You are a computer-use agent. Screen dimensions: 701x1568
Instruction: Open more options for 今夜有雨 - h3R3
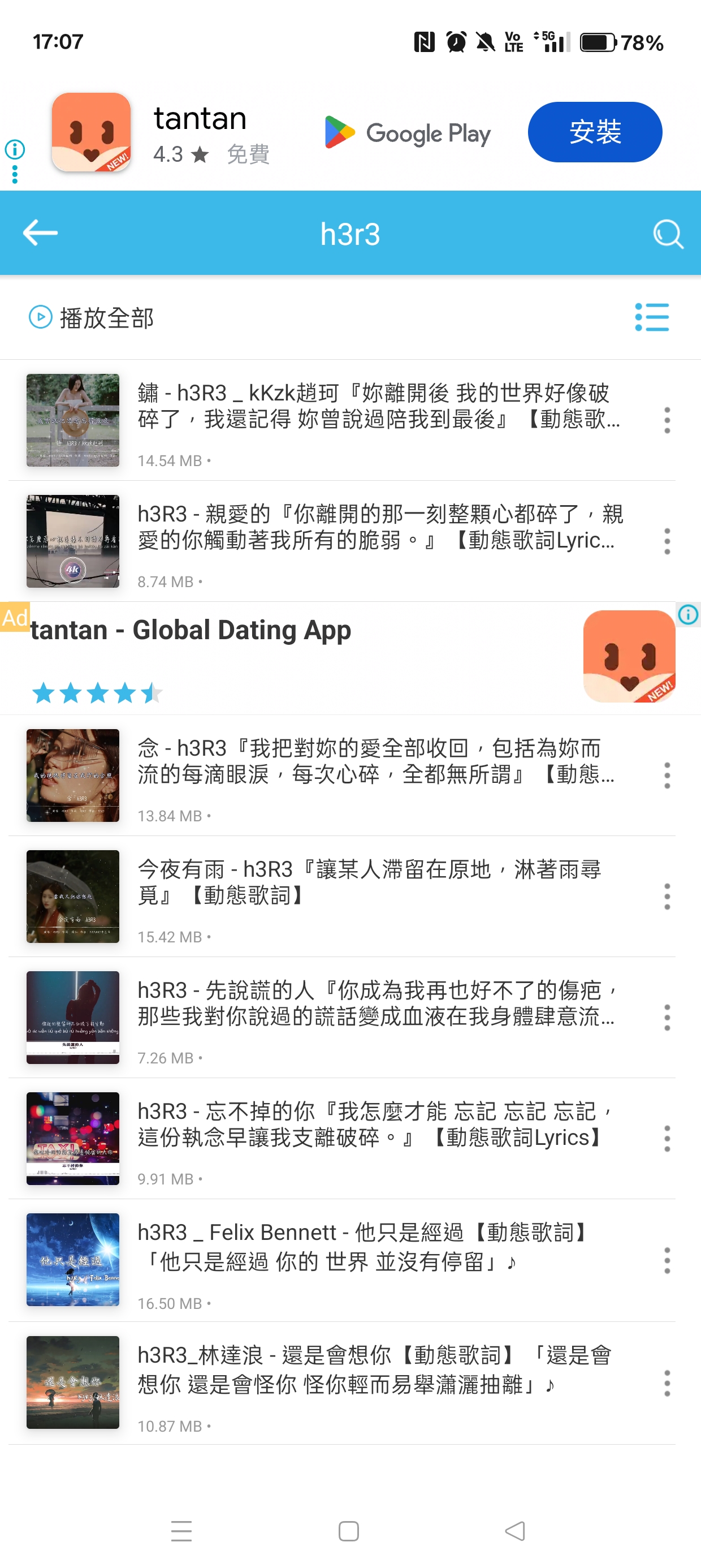point(667,897)
